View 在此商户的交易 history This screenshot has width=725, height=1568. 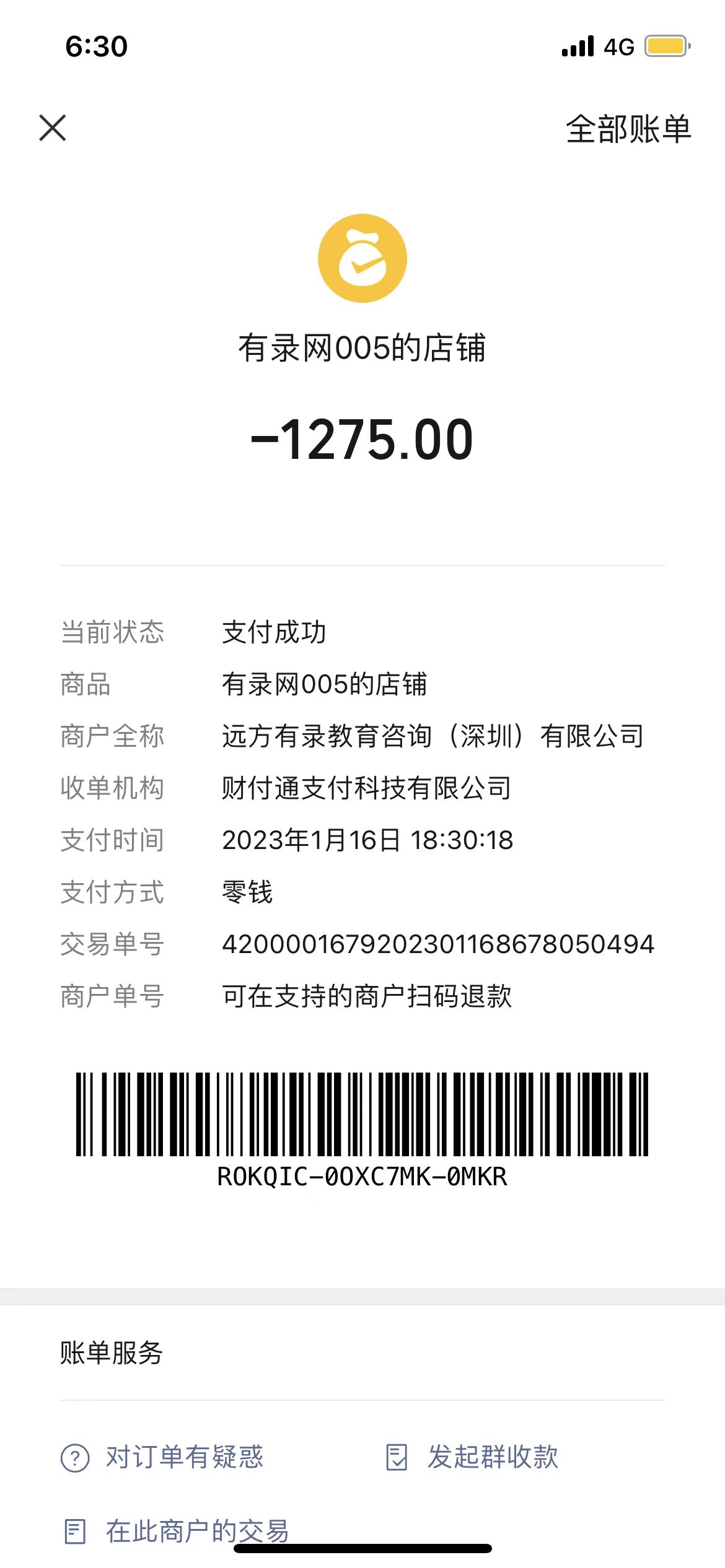click(177, 1531)
